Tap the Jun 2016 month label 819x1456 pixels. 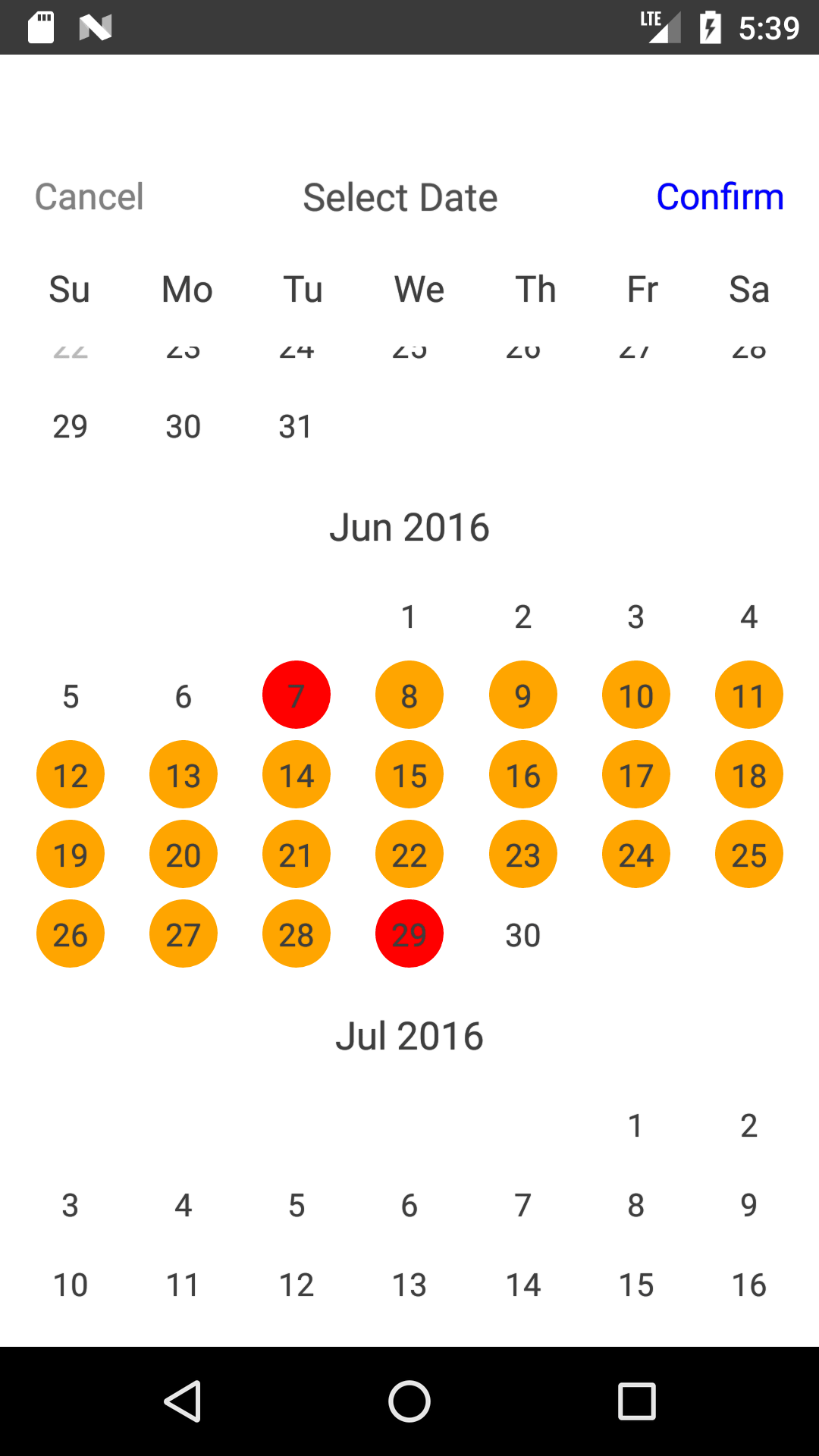click(x=409, y=526)
